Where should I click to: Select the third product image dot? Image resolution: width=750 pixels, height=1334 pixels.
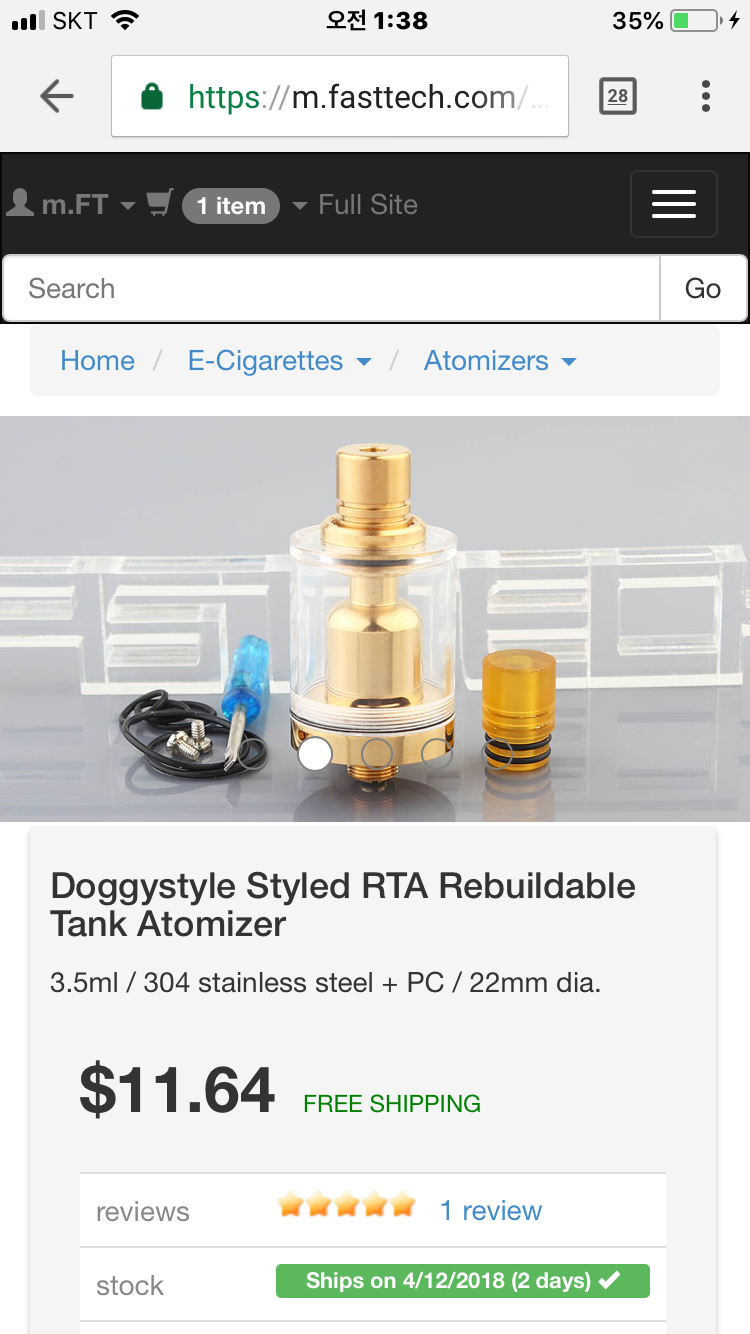(437, 753)
